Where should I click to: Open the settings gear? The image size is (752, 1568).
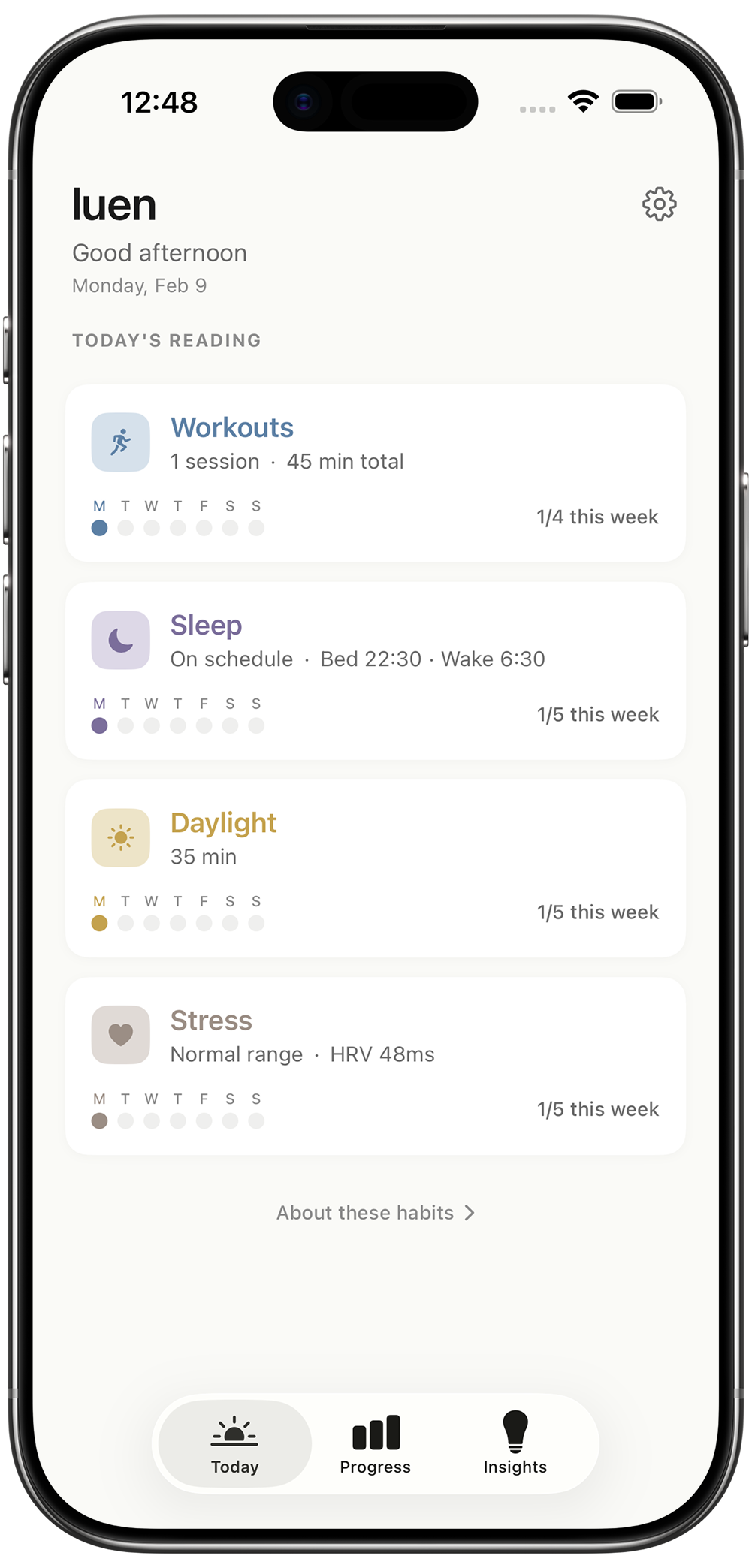coord(660,203)
